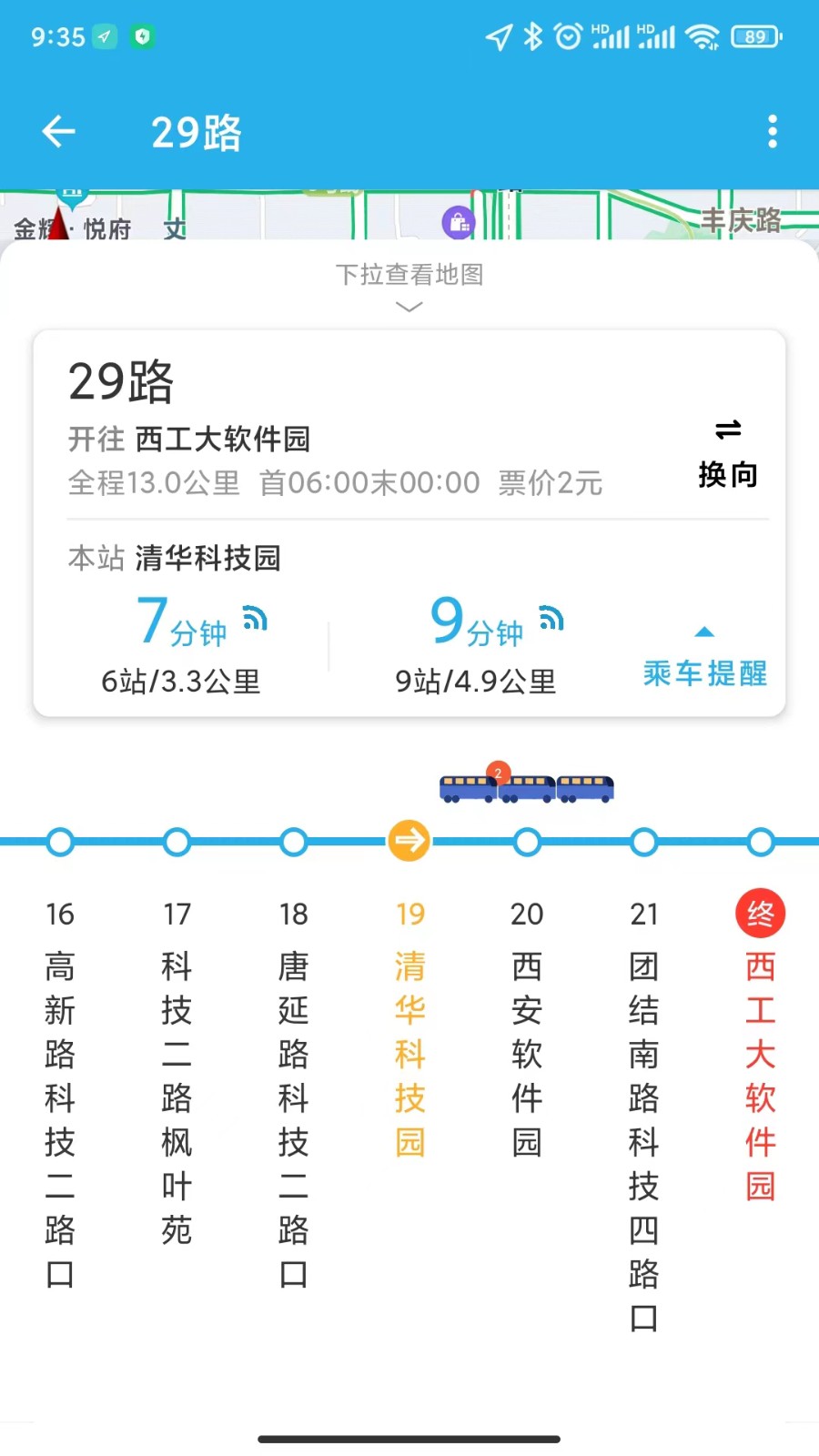
Task: Collapse 乘车提醒 using the up triangle
Action: pyautogui.click(x=705, y=631)
